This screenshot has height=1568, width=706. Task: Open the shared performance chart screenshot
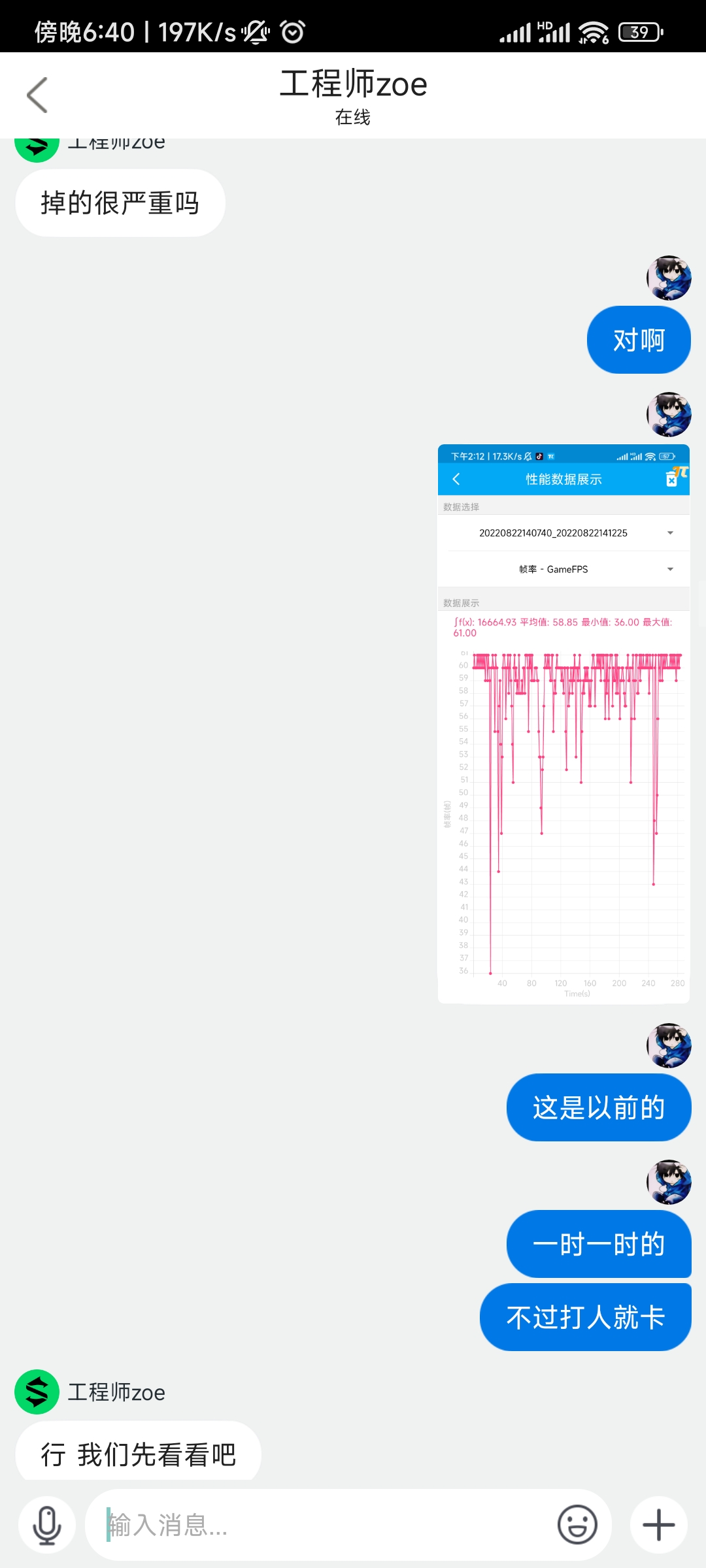tap(563, 723)
